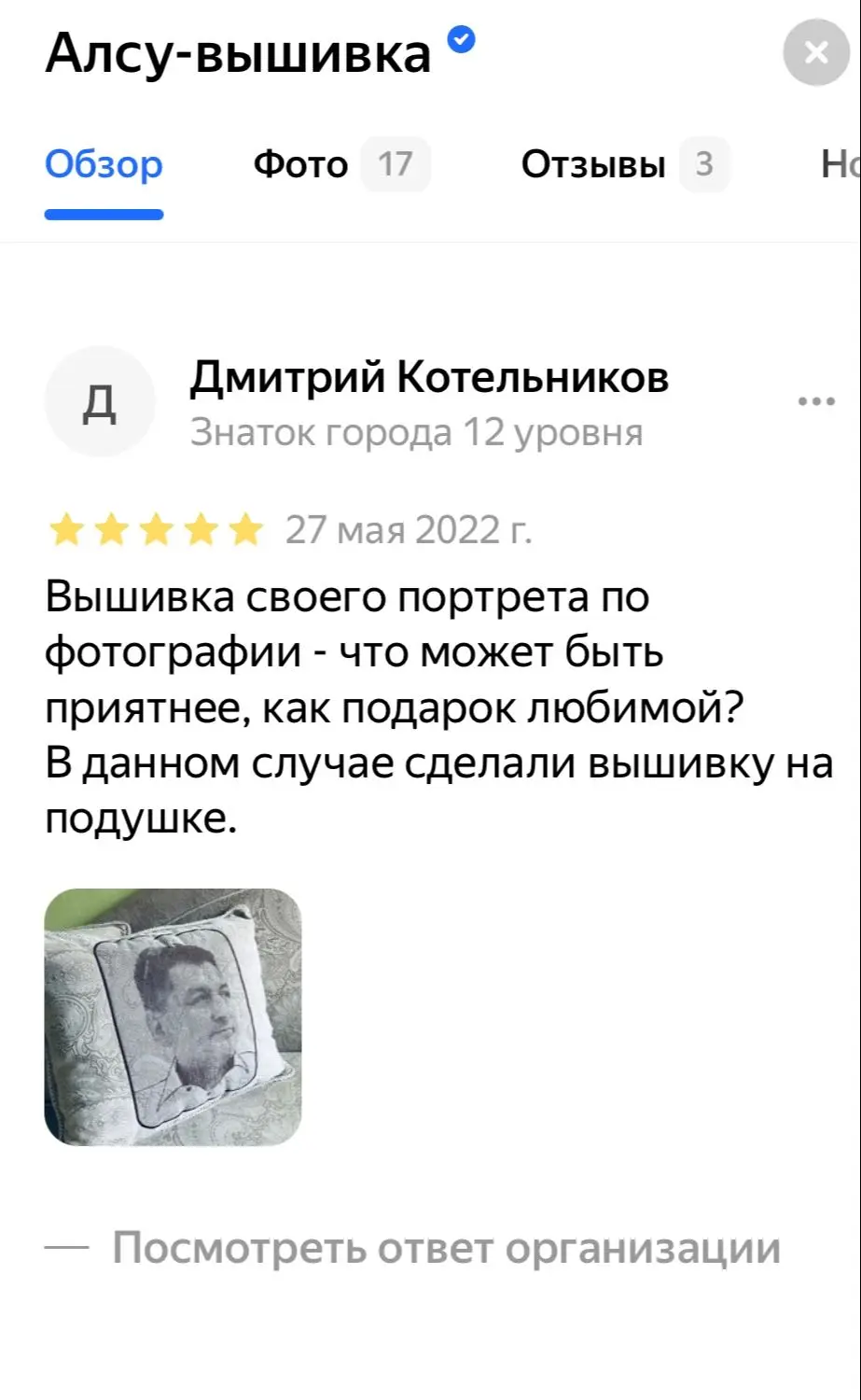Click the second star to lower the rating
The width and height of the screenshot is (861, 1400).
point(110,530)
